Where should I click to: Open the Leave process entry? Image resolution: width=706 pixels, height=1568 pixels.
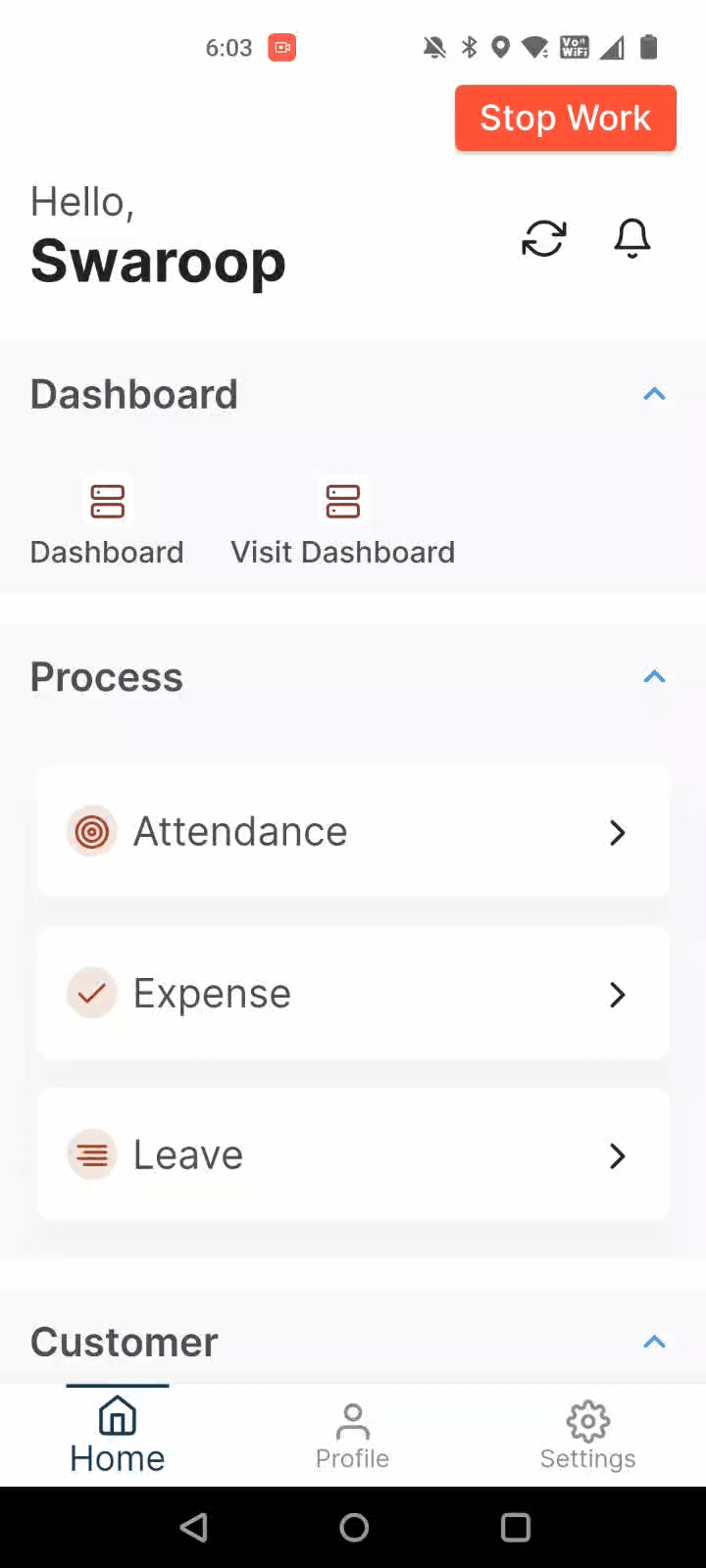click(x=353, y=1153)
